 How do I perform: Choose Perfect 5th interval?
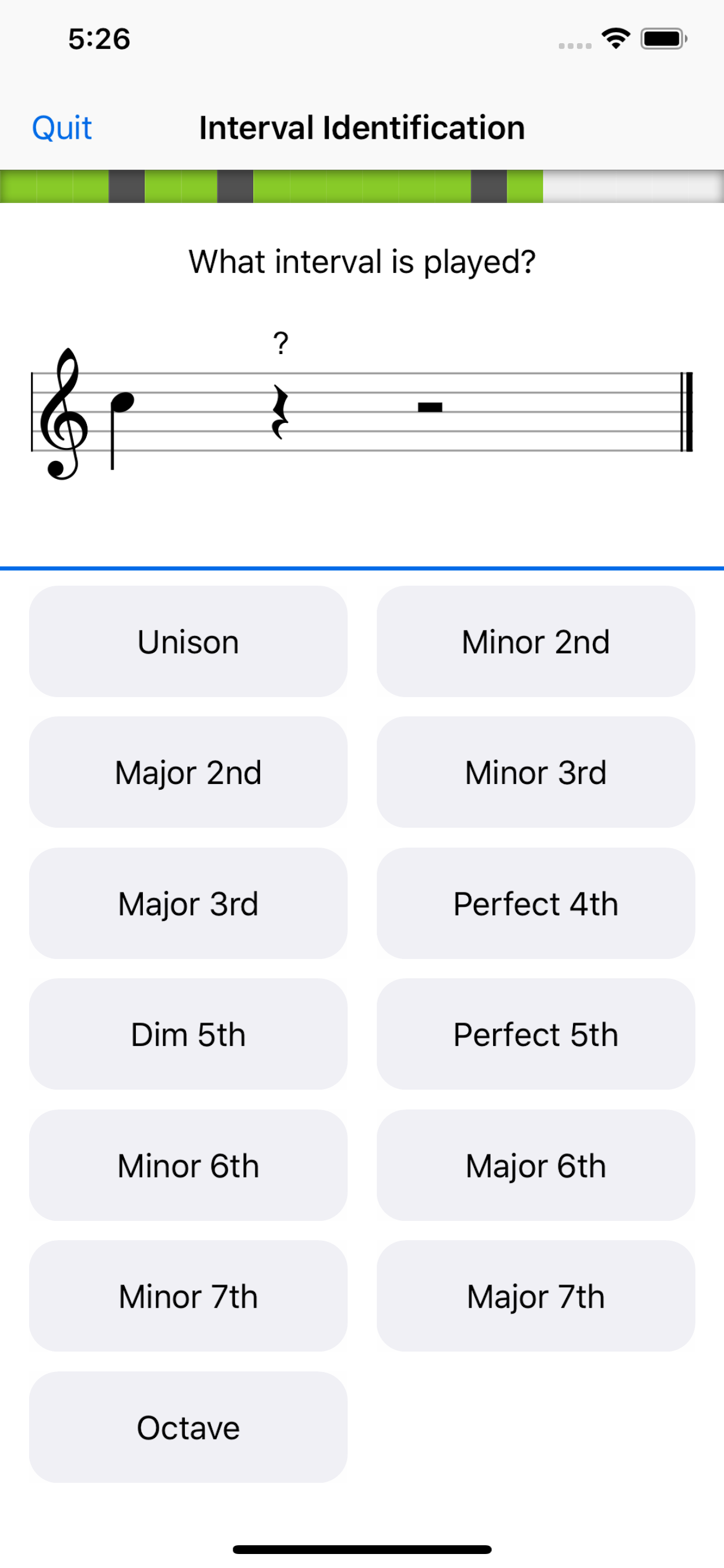click(536, 1034)
